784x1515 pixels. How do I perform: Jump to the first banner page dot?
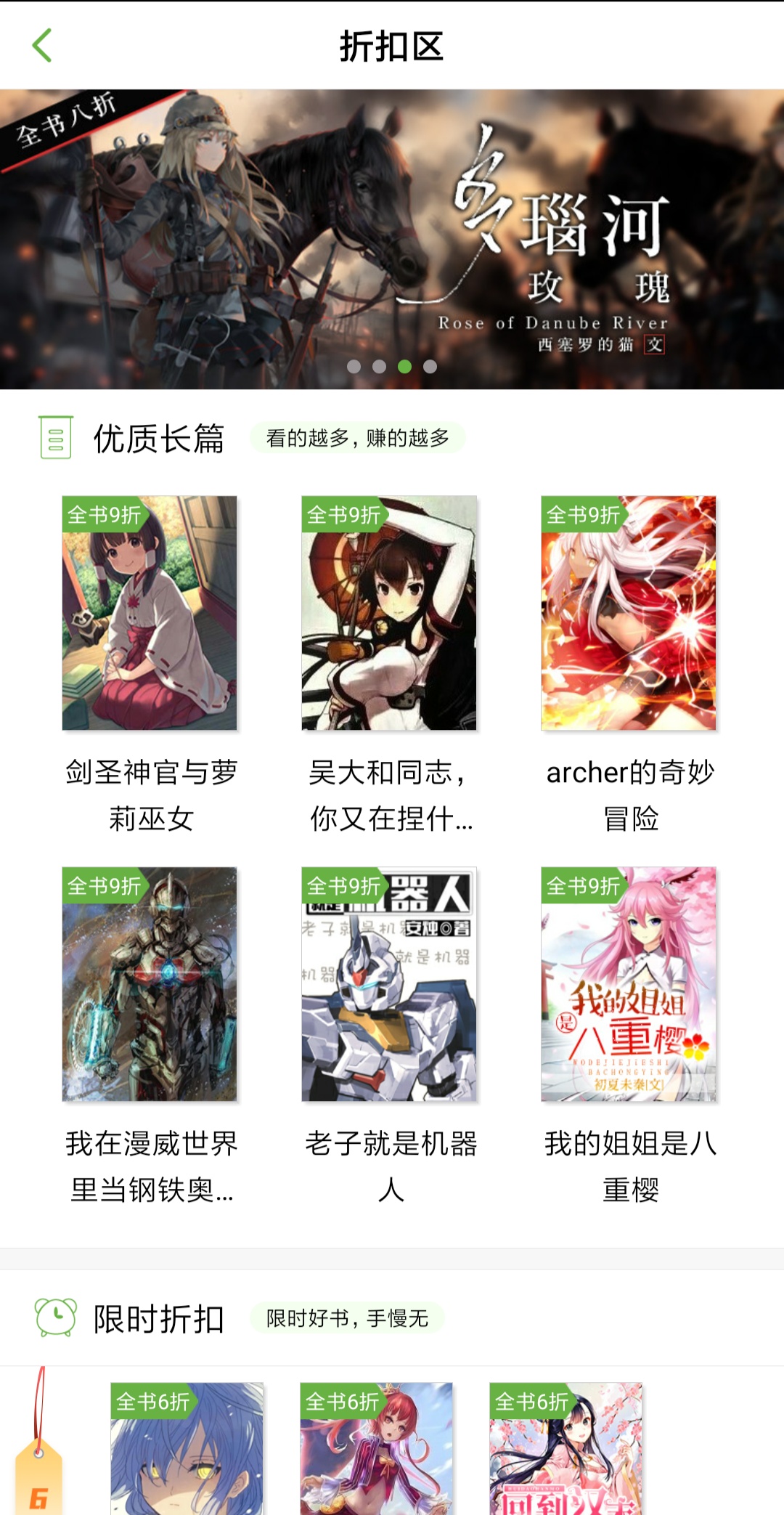(354, 367)
